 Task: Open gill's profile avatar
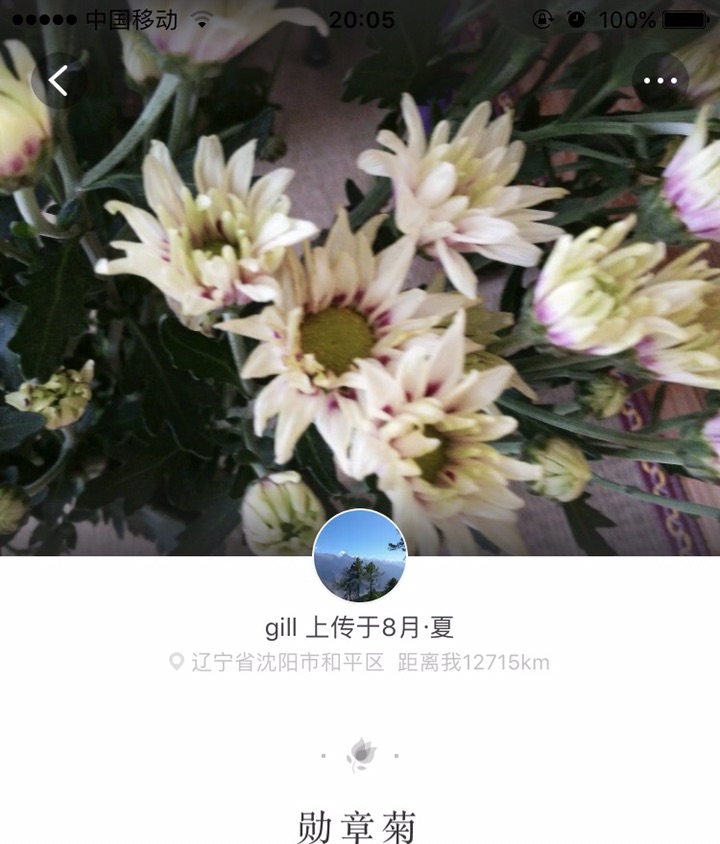click(x=360, y=556)
